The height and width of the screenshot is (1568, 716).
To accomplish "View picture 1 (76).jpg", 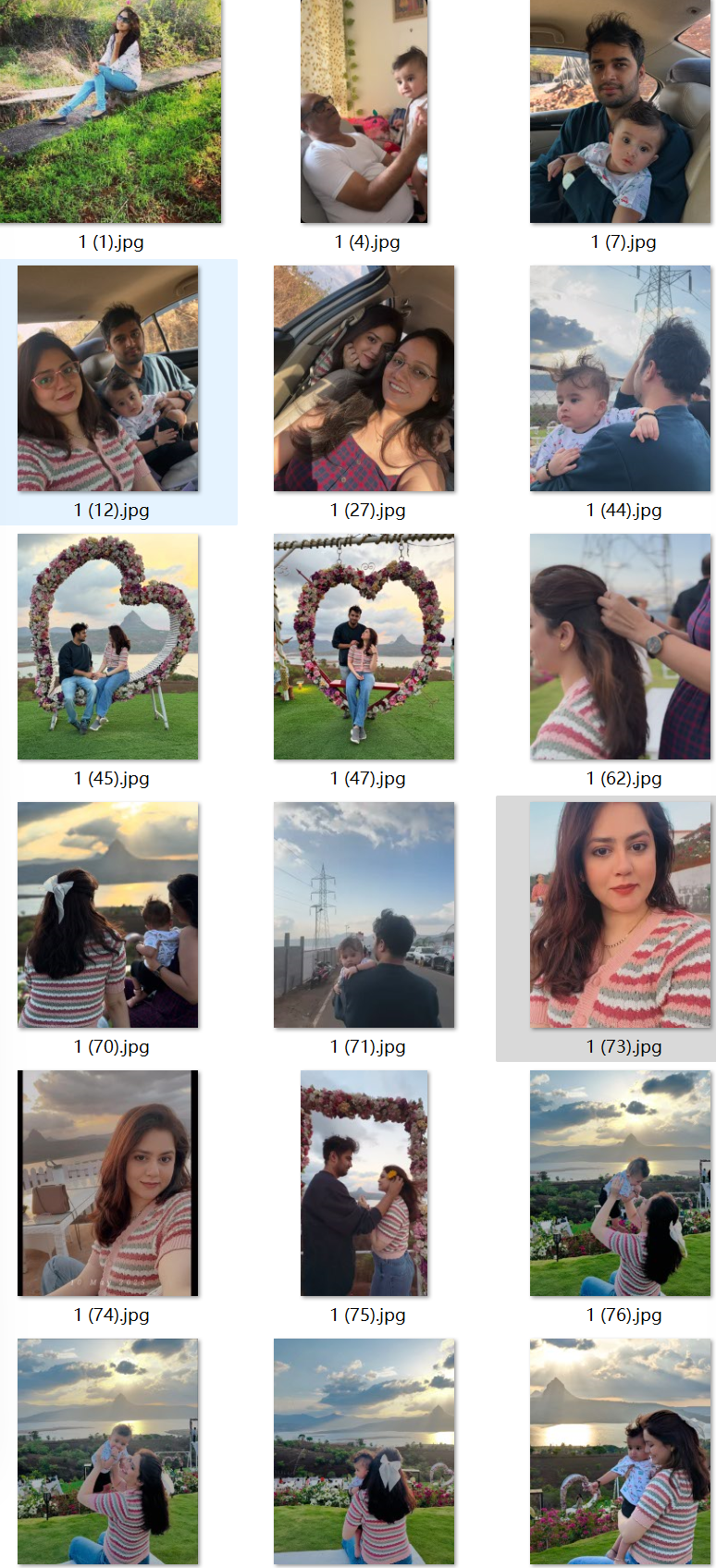I will [620, 1183].
